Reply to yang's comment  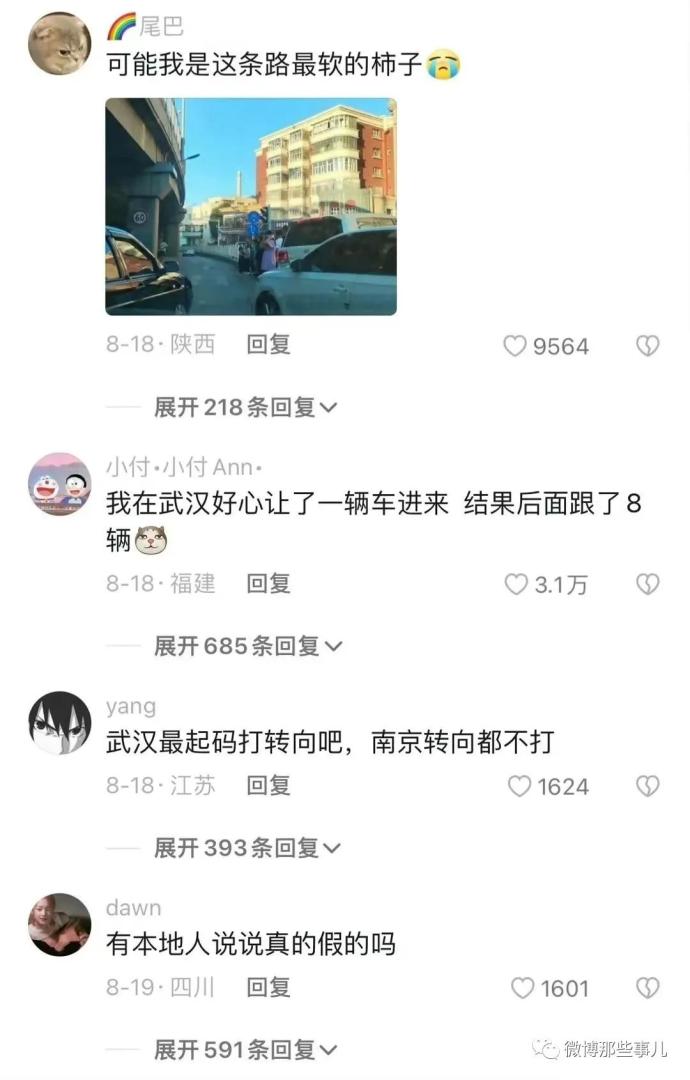268,785
